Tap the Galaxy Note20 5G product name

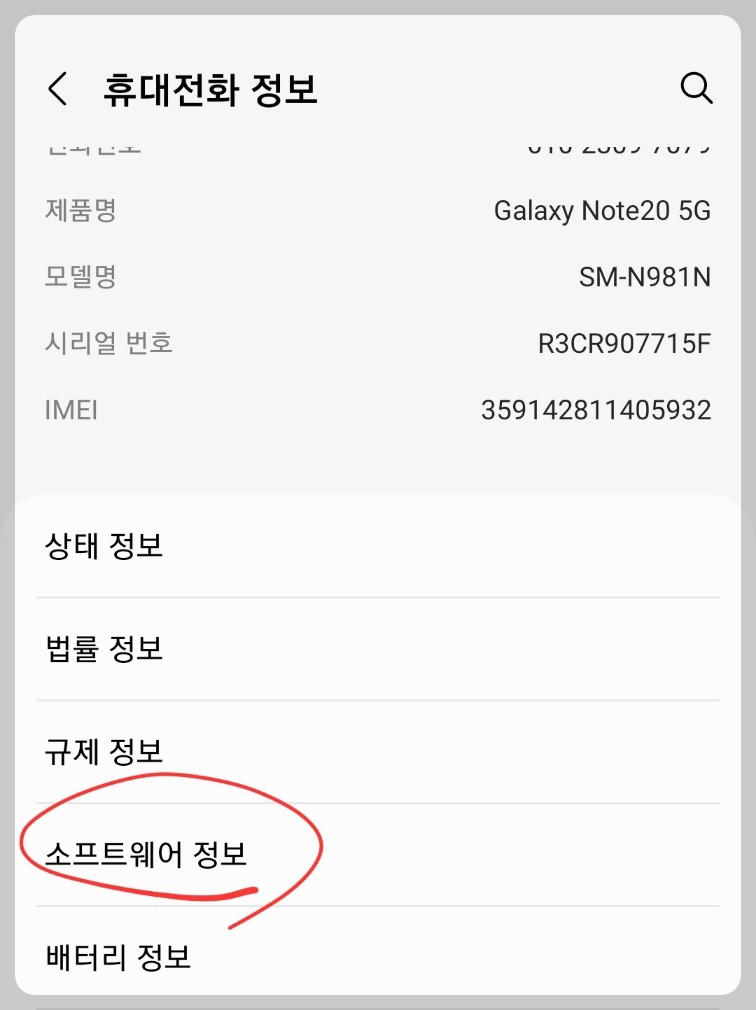point(601,211)
